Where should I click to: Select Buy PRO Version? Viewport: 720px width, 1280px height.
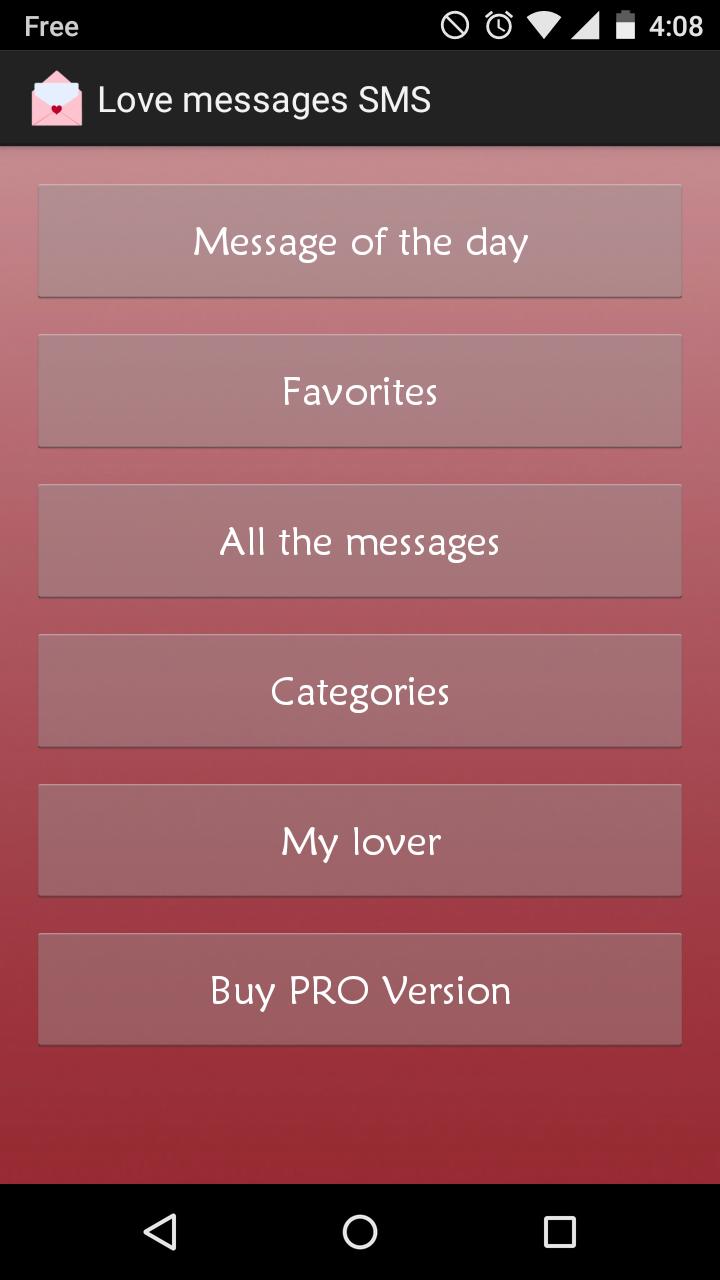click(x=360, y=989)
